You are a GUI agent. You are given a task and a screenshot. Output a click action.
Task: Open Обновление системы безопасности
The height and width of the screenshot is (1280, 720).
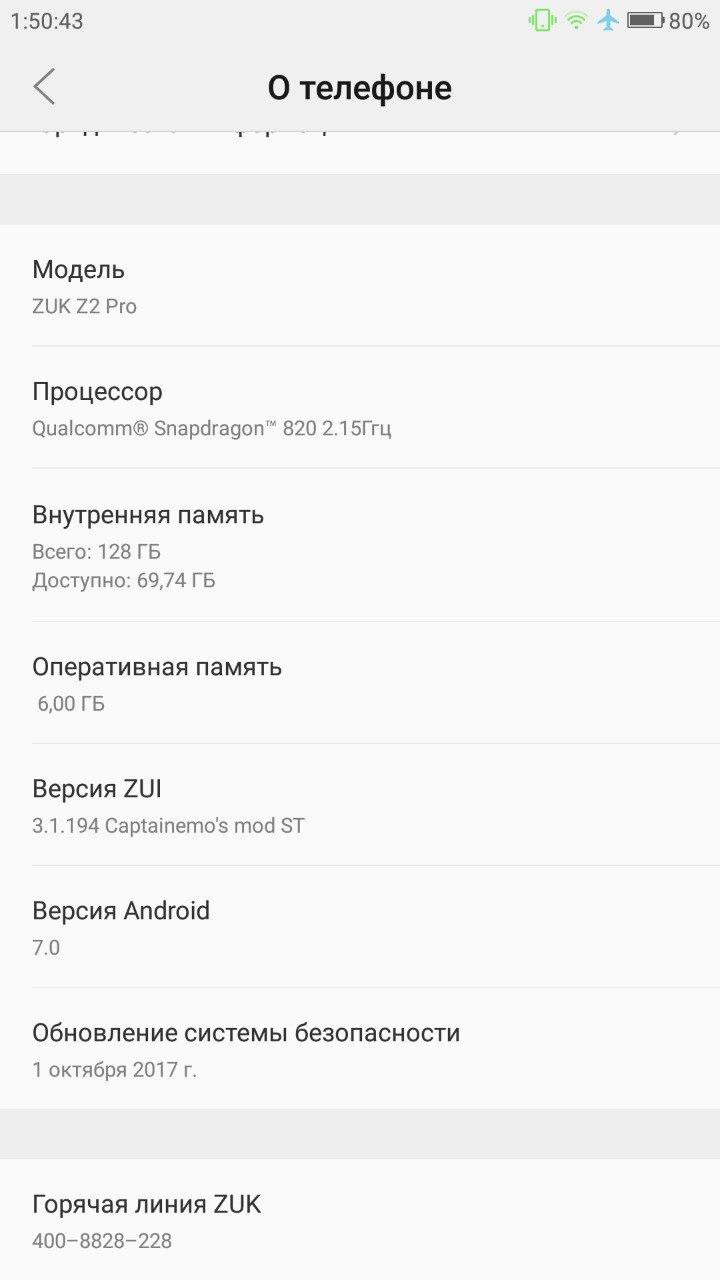point(360,1048)
